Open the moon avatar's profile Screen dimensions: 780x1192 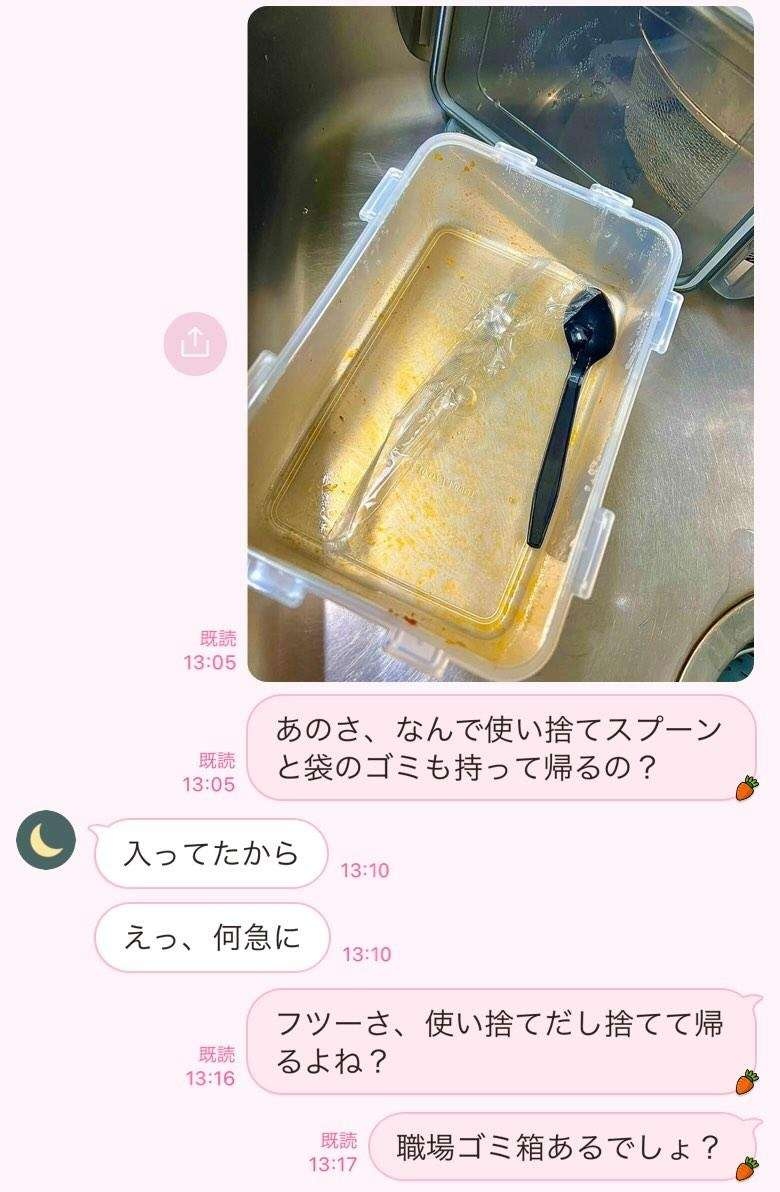tap(46, 840)
